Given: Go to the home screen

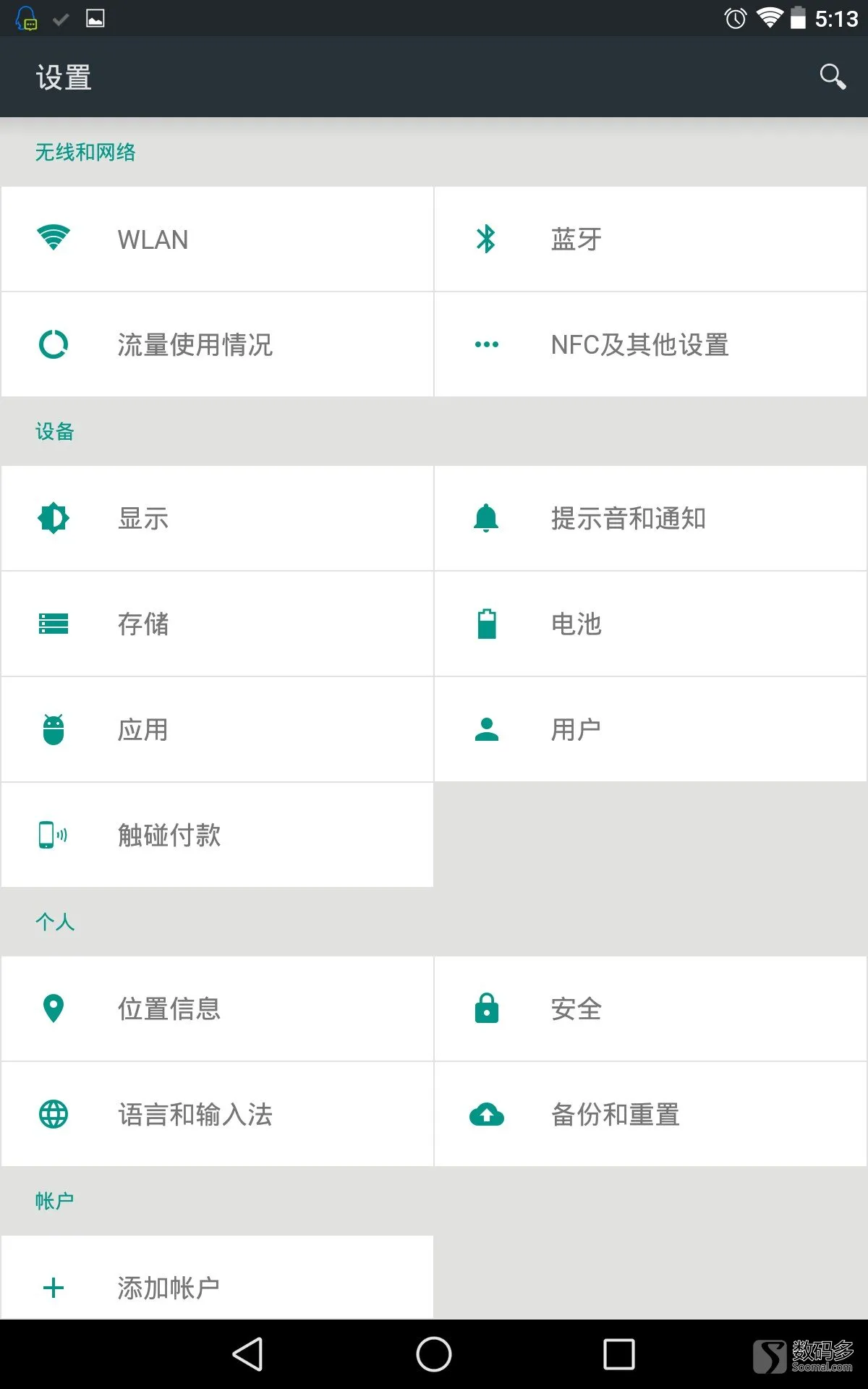Looking at the screenshot, I should coord(434,1354).
